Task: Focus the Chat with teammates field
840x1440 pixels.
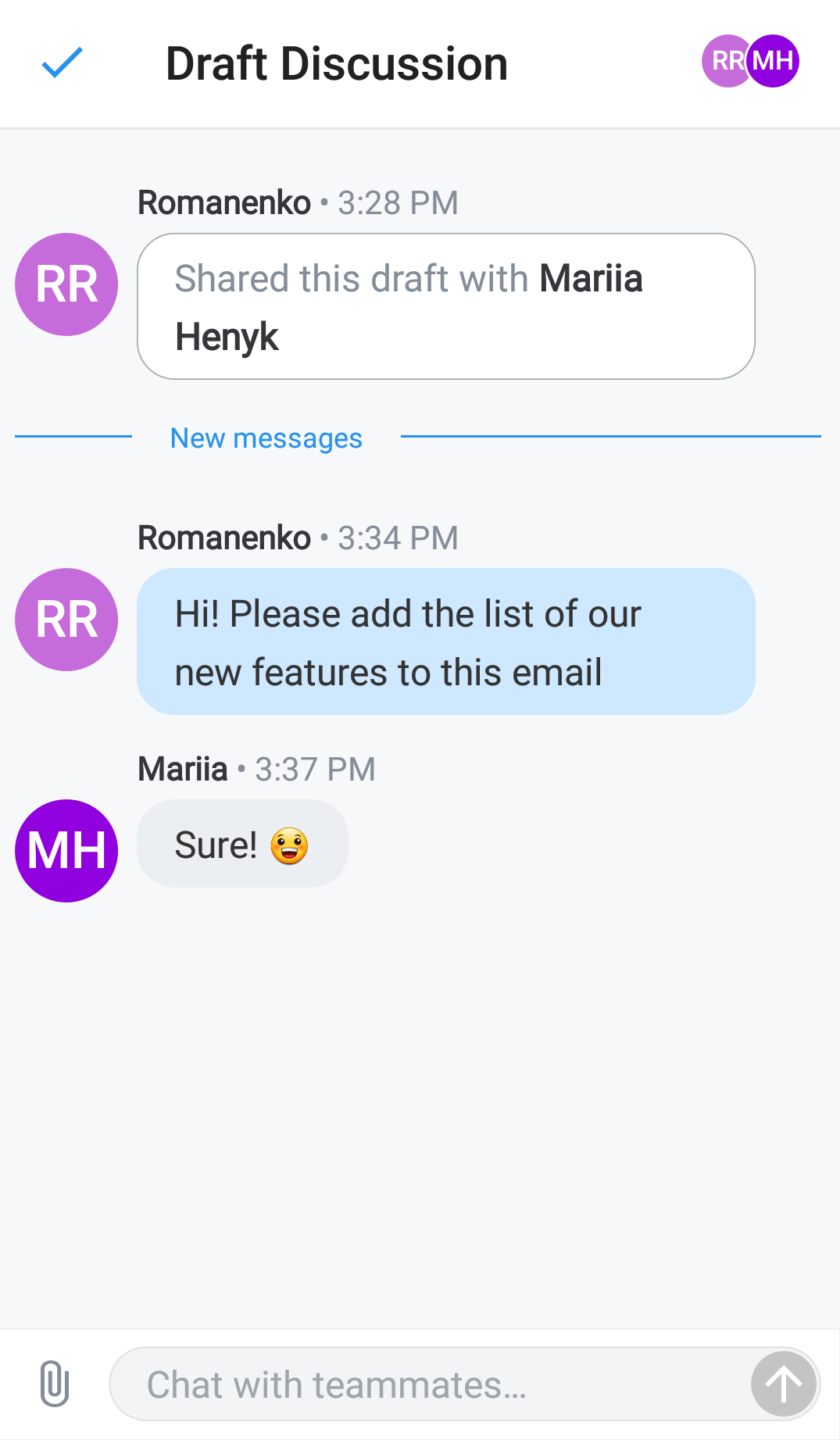Action: click(430, 1384)
